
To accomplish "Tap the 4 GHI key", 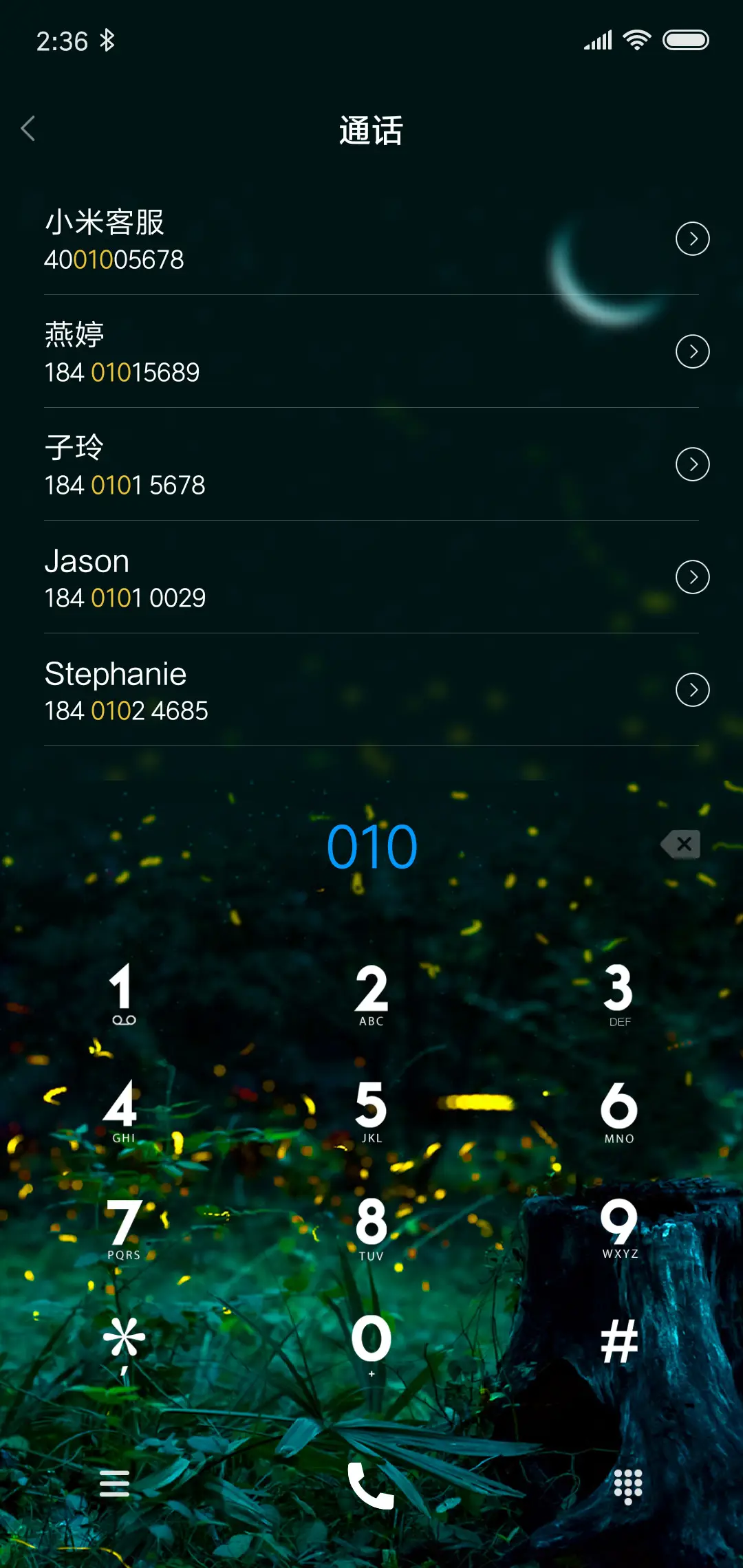I will point(123,1110).
